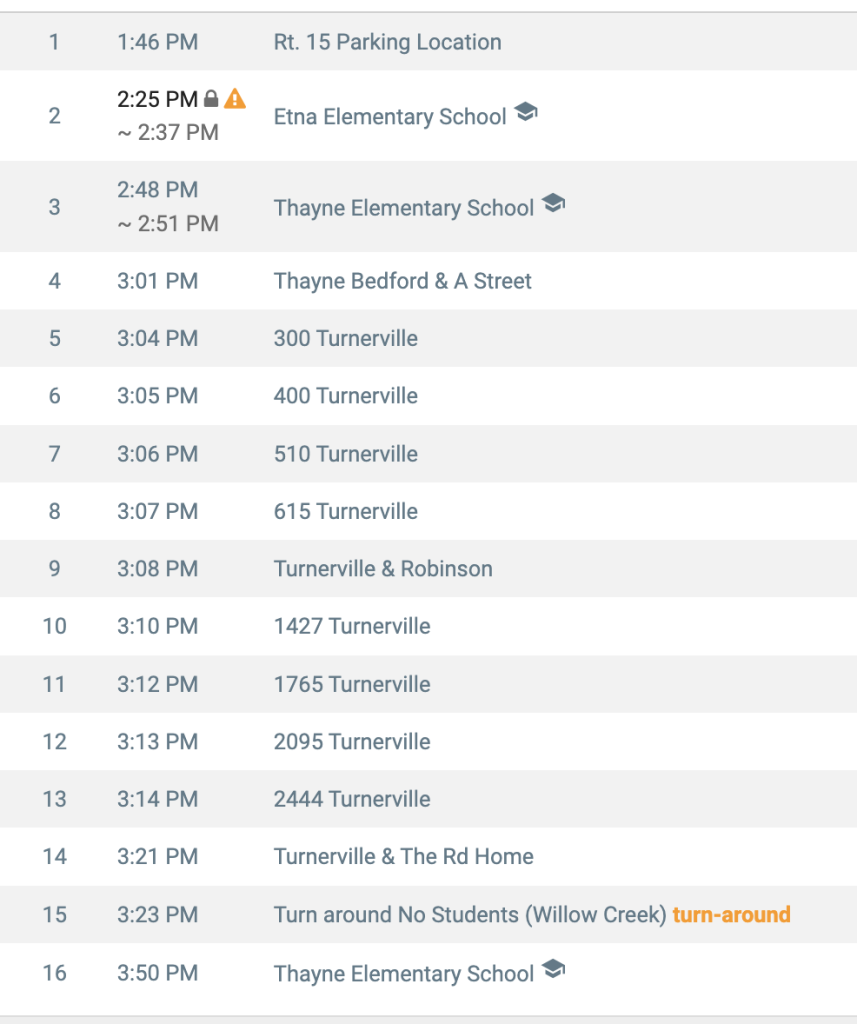Open the Willow Creek turn-around stop
Viewport: 857px width, 1024px height.
(428, 914)
